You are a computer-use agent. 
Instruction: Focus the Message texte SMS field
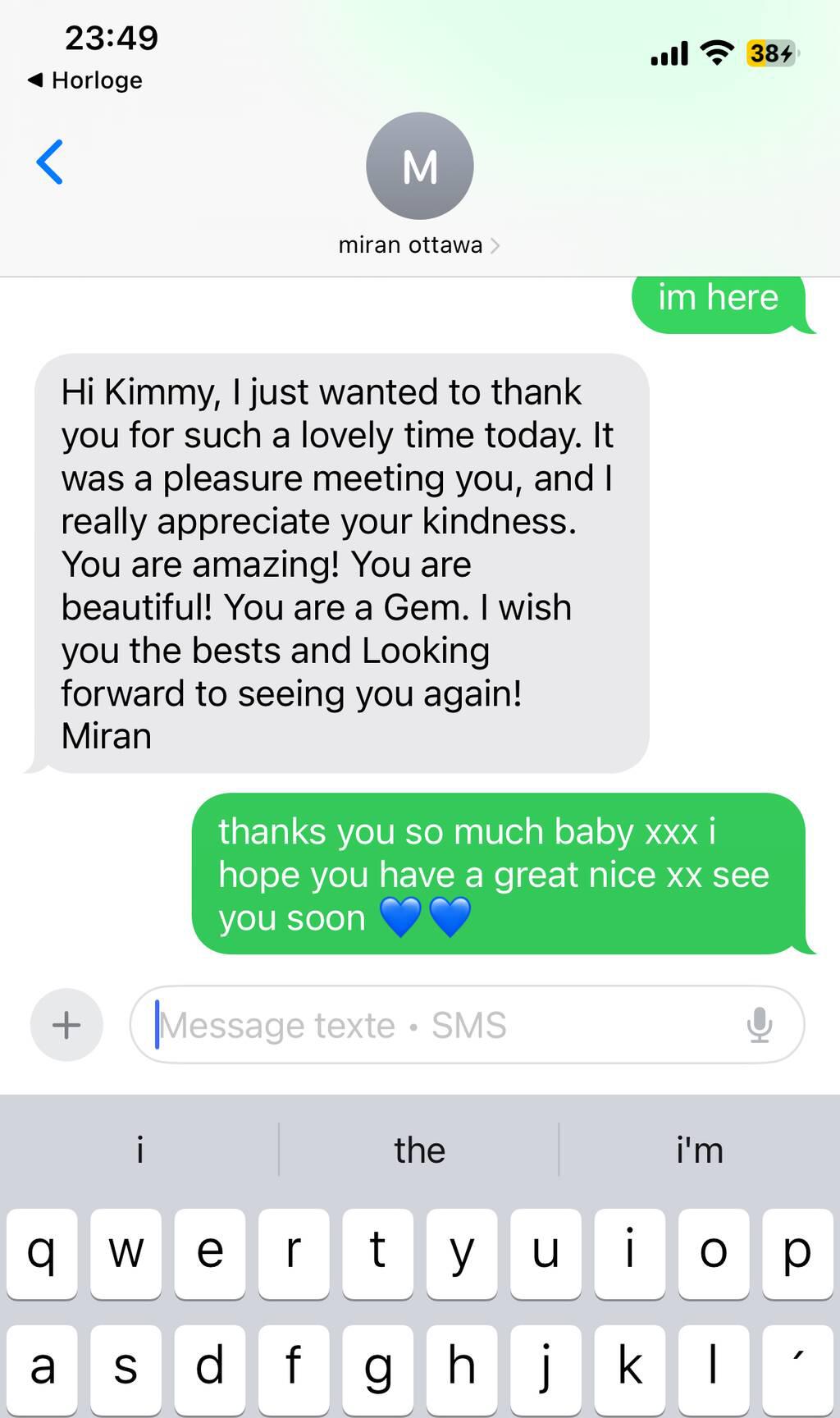(x=443, y=1025)
